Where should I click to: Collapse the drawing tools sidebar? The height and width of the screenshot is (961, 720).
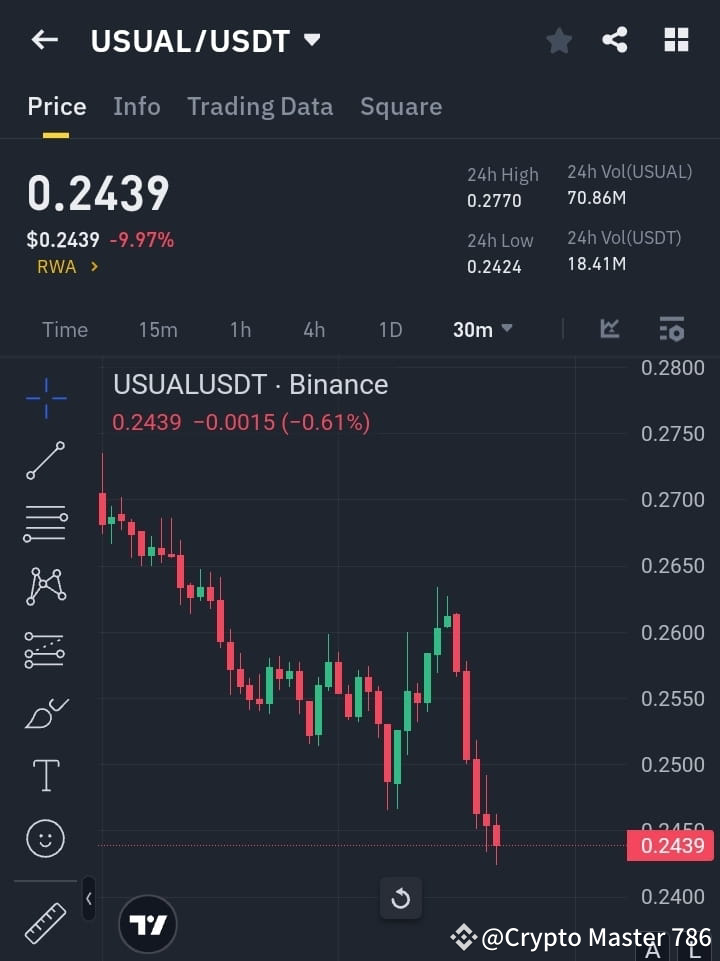(x=88, y=898)
